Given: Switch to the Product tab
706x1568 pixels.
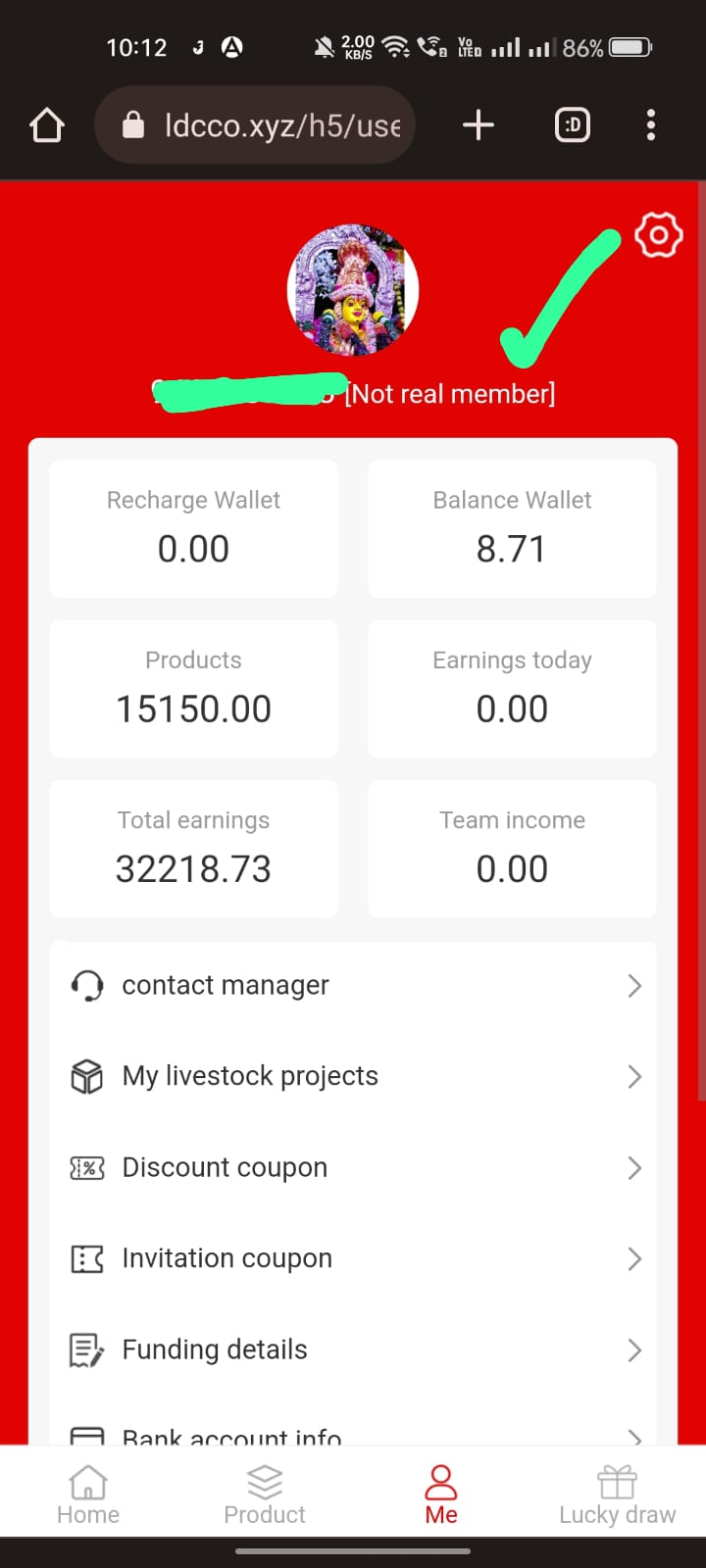Looking at the screenshot, I should click(x=265, y=1495).
